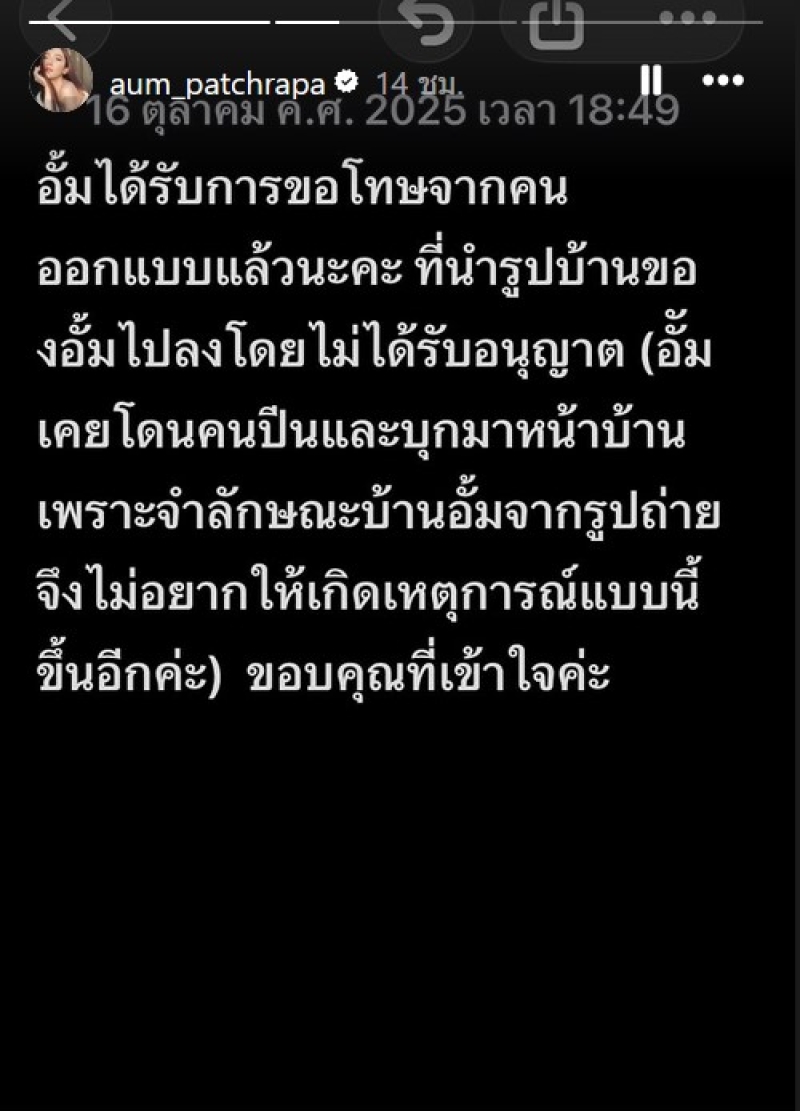Tap the aum_patchrapa username
Viewport: 800px width, 1111px height.
tap(216, 81)
